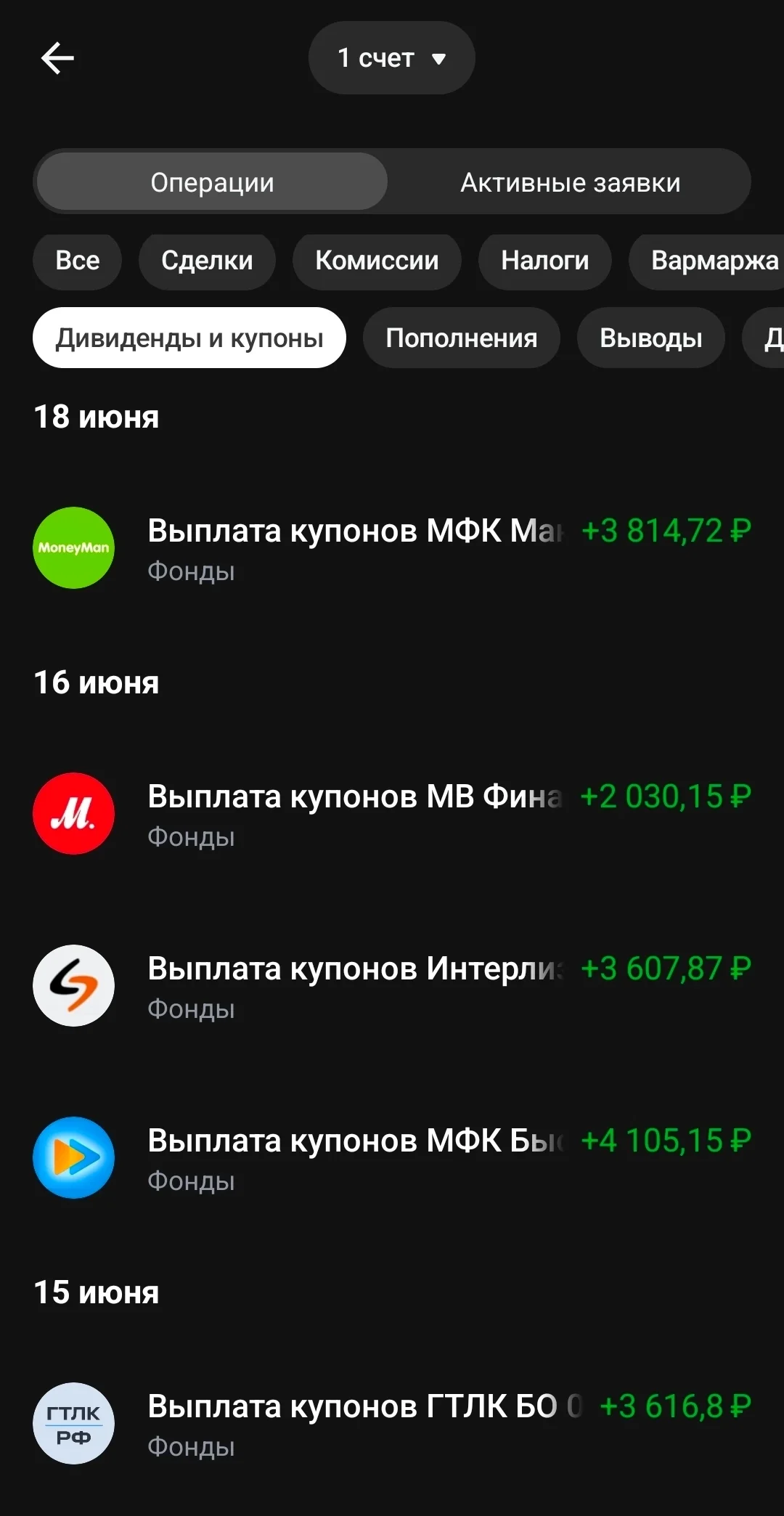The height and width of the screenshot is (1516, 784).
Task: Open the ГТЛК БО coupon payment row
Action: click(x=392, y=1424)
